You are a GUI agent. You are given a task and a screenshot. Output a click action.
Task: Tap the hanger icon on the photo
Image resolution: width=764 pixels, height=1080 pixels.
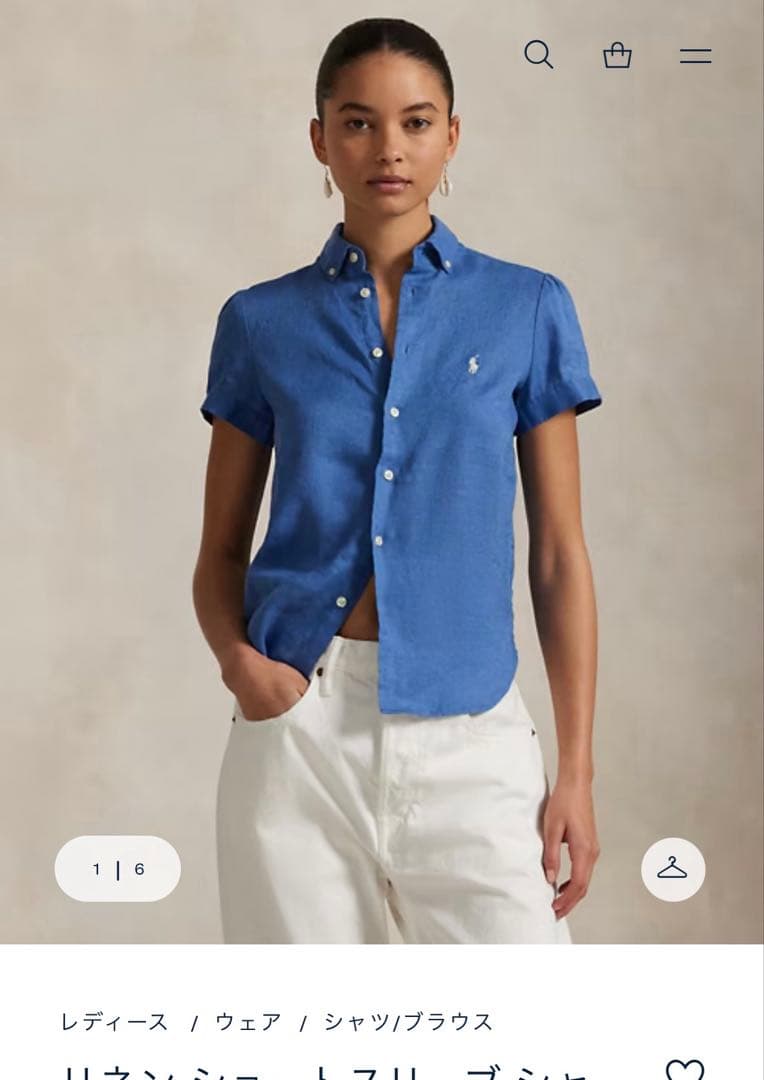pyautogui.click(x=673, y=869)
